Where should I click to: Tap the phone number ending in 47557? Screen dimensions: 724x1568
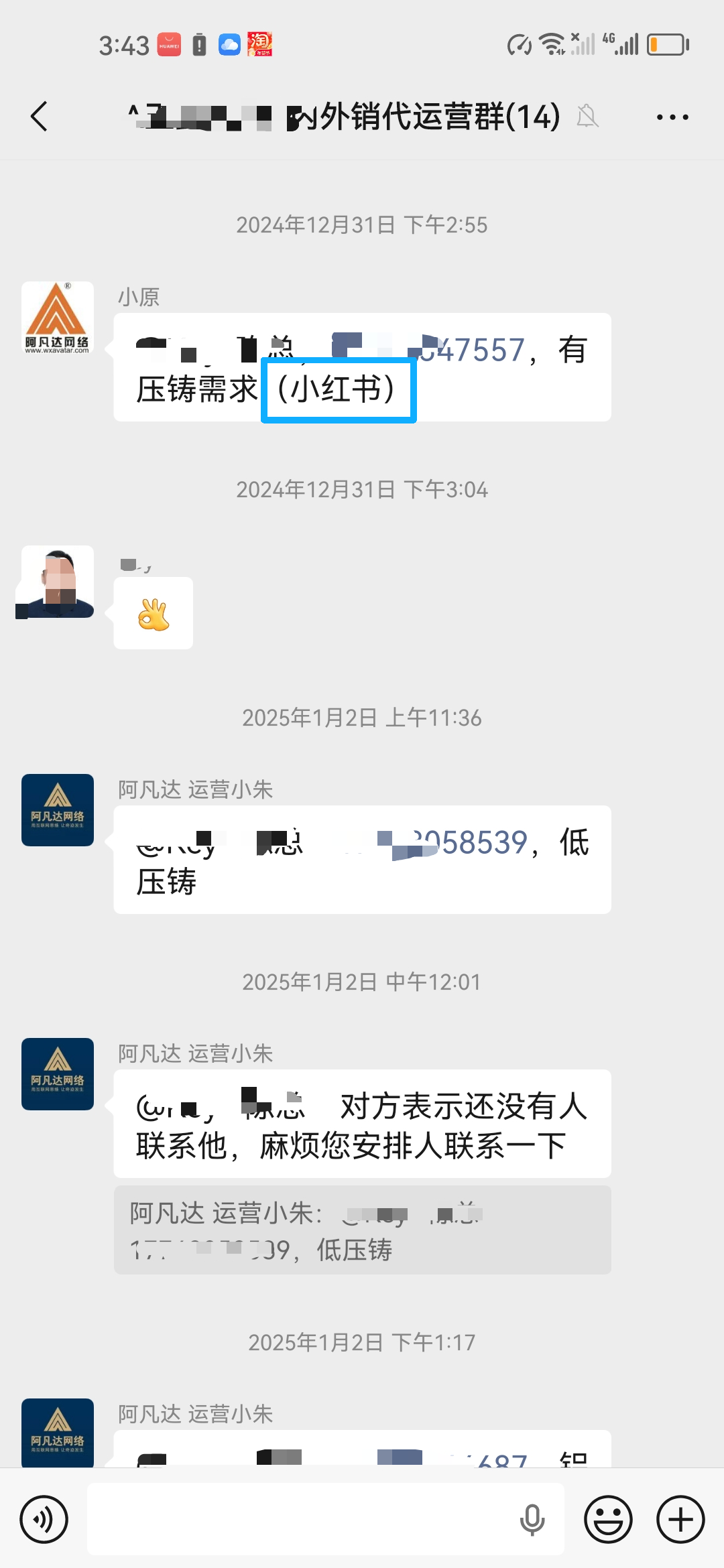469,350
